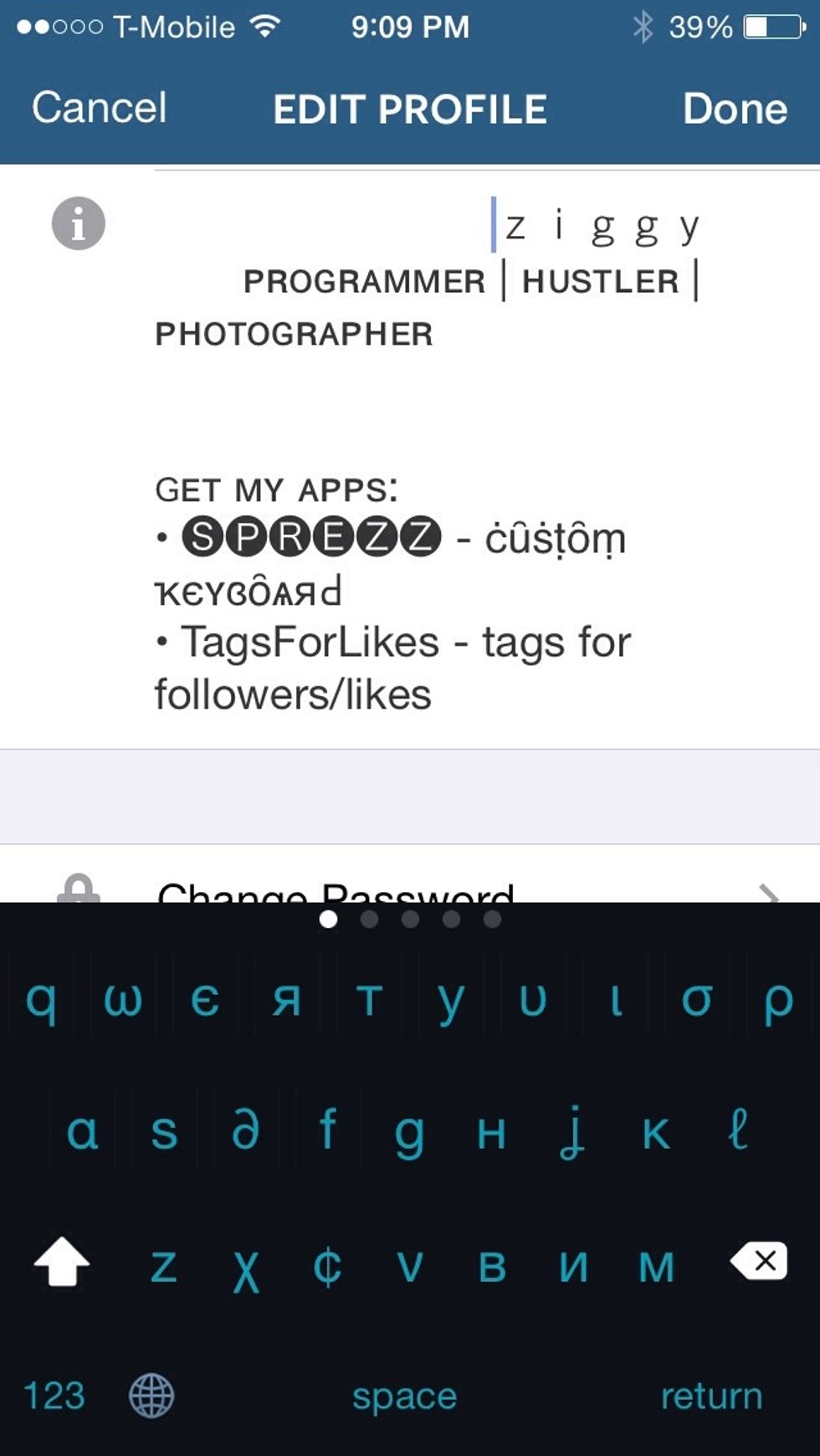Tap the stylized q key on keyboard
Image resolution: width=820 pixels, height=1456 pixels.
pos(41,998)
